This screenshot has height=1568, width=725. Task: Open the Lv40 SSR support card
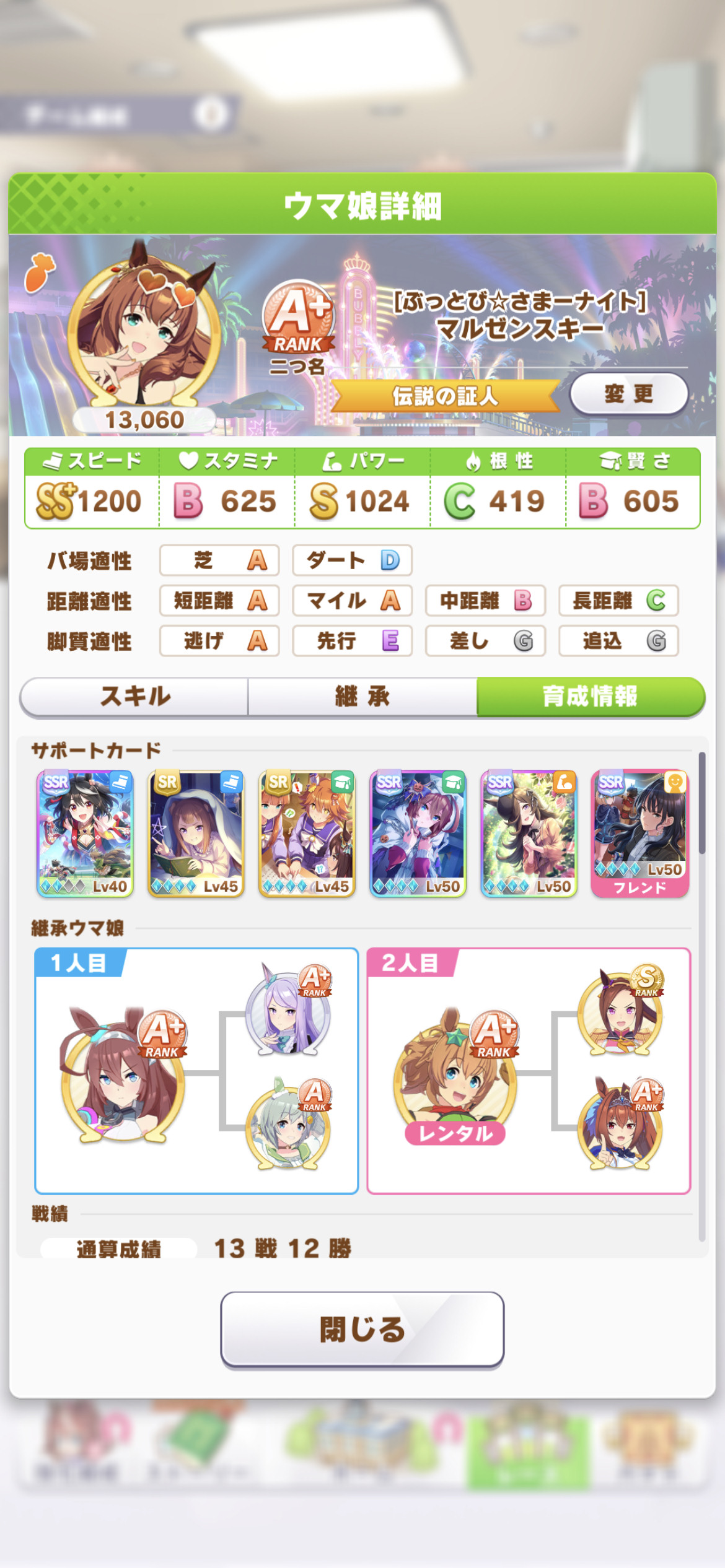click(85, 834)
